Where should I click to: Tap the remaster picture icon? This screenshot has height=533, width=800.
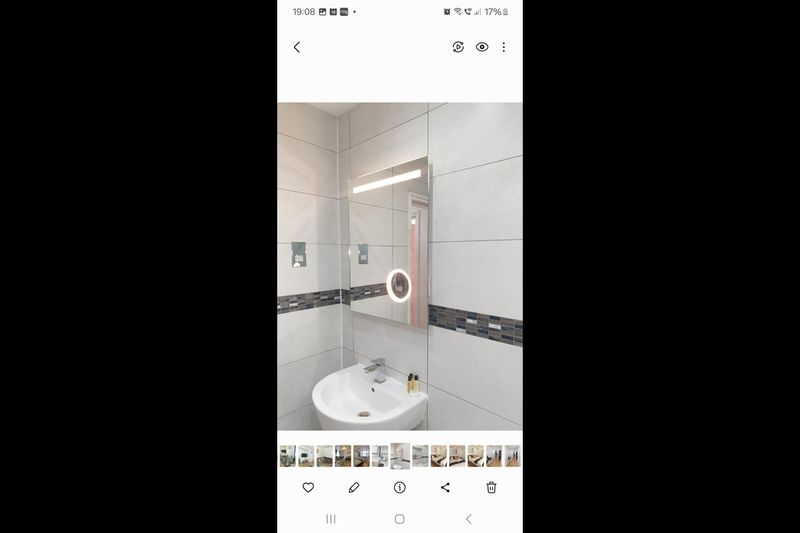(x=458, y=47)
